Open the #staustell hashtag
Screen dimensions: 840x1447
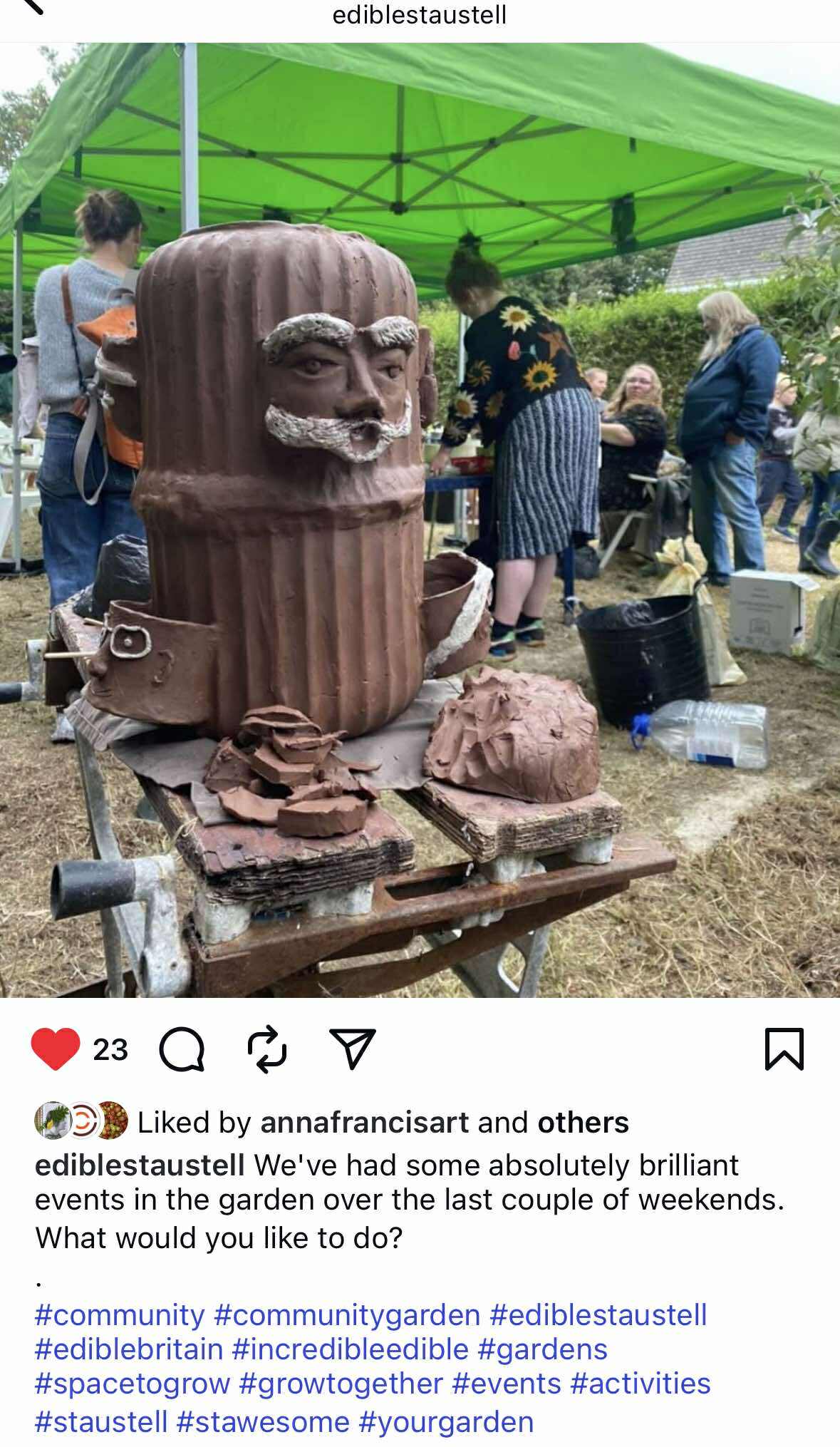tap(101, 1421)
